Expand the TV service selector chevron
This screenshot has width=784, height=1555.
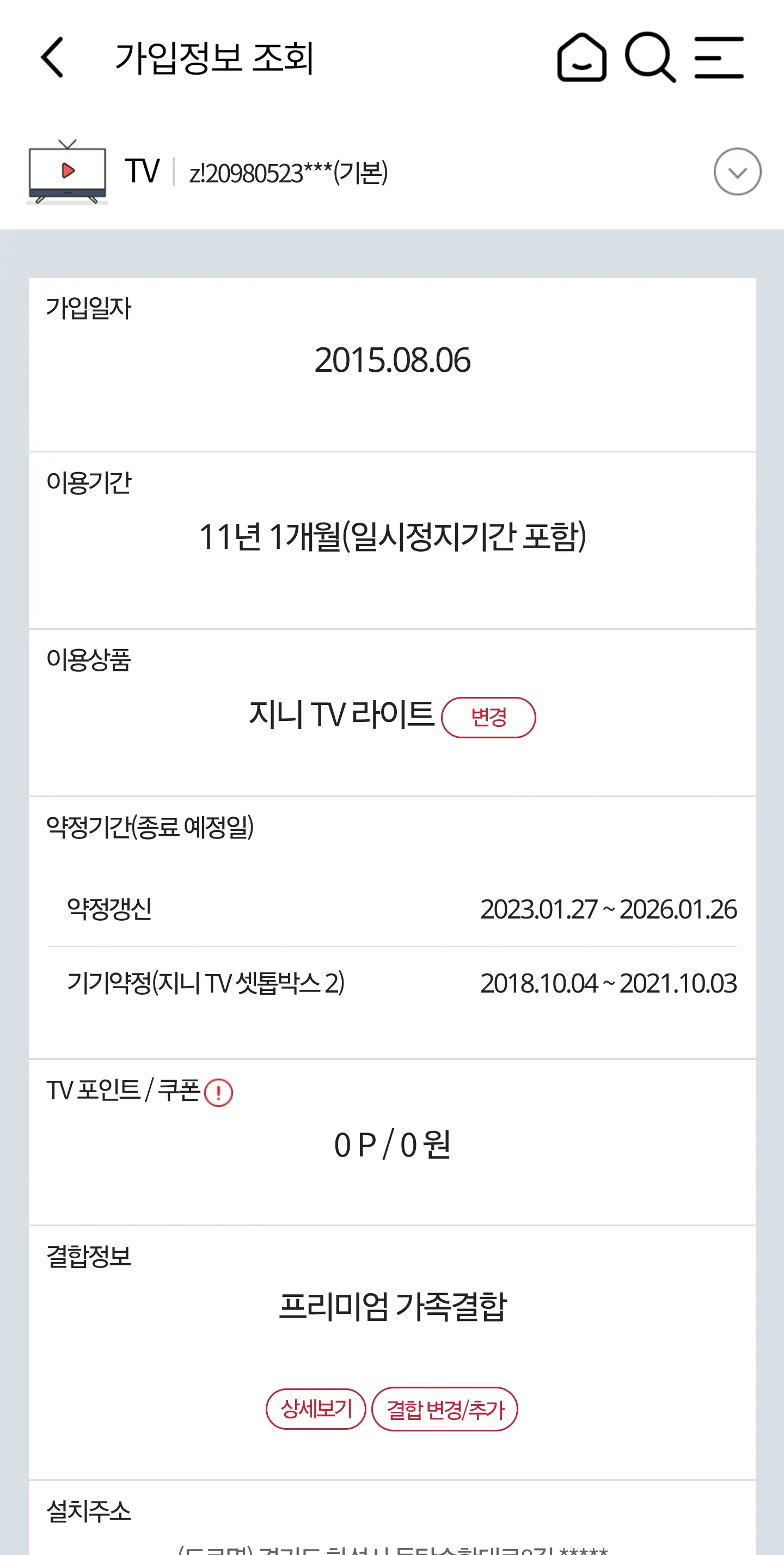pos(737,172)
